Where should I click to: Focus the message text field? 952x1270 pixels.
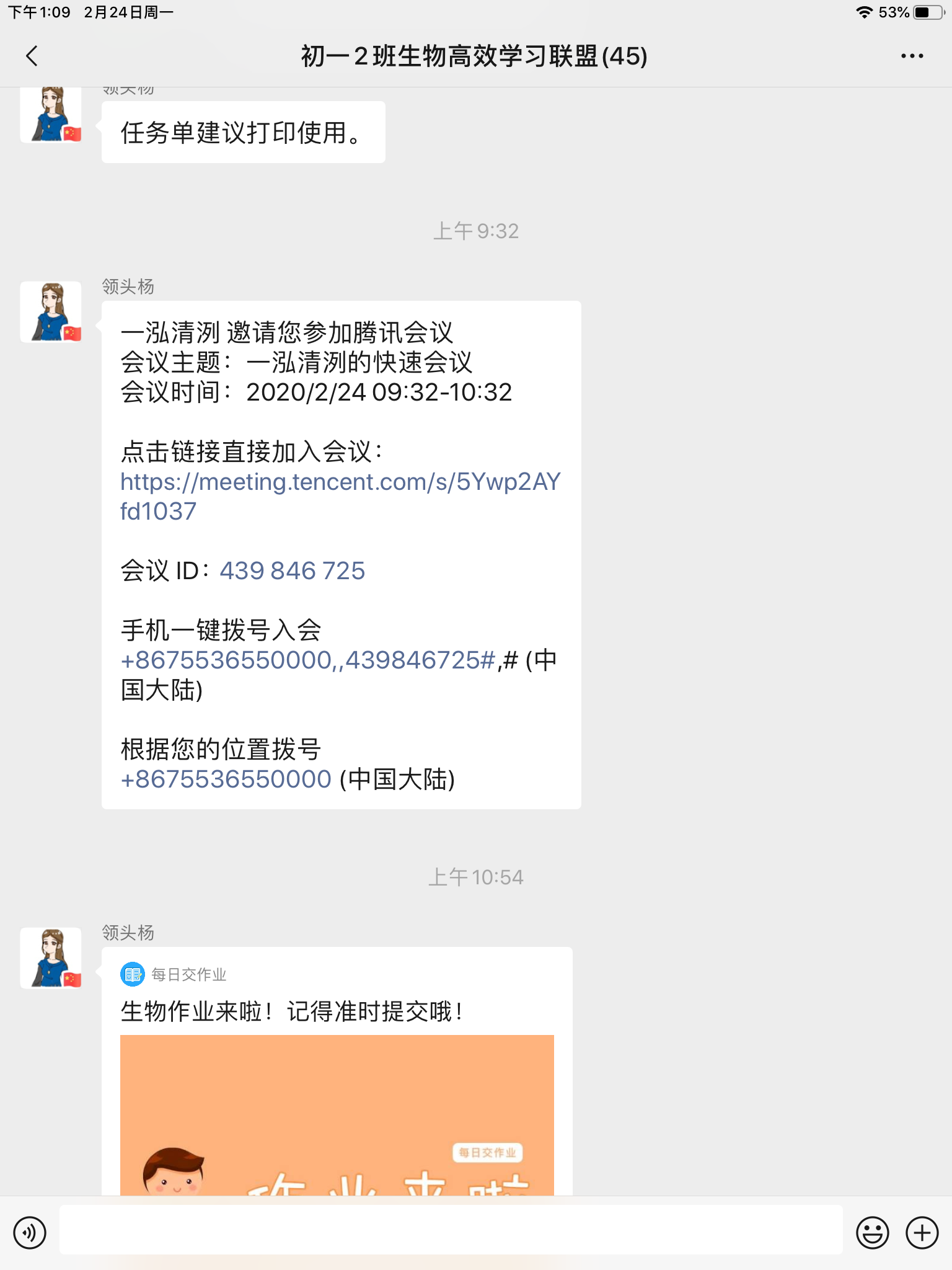click(451, 1230)
